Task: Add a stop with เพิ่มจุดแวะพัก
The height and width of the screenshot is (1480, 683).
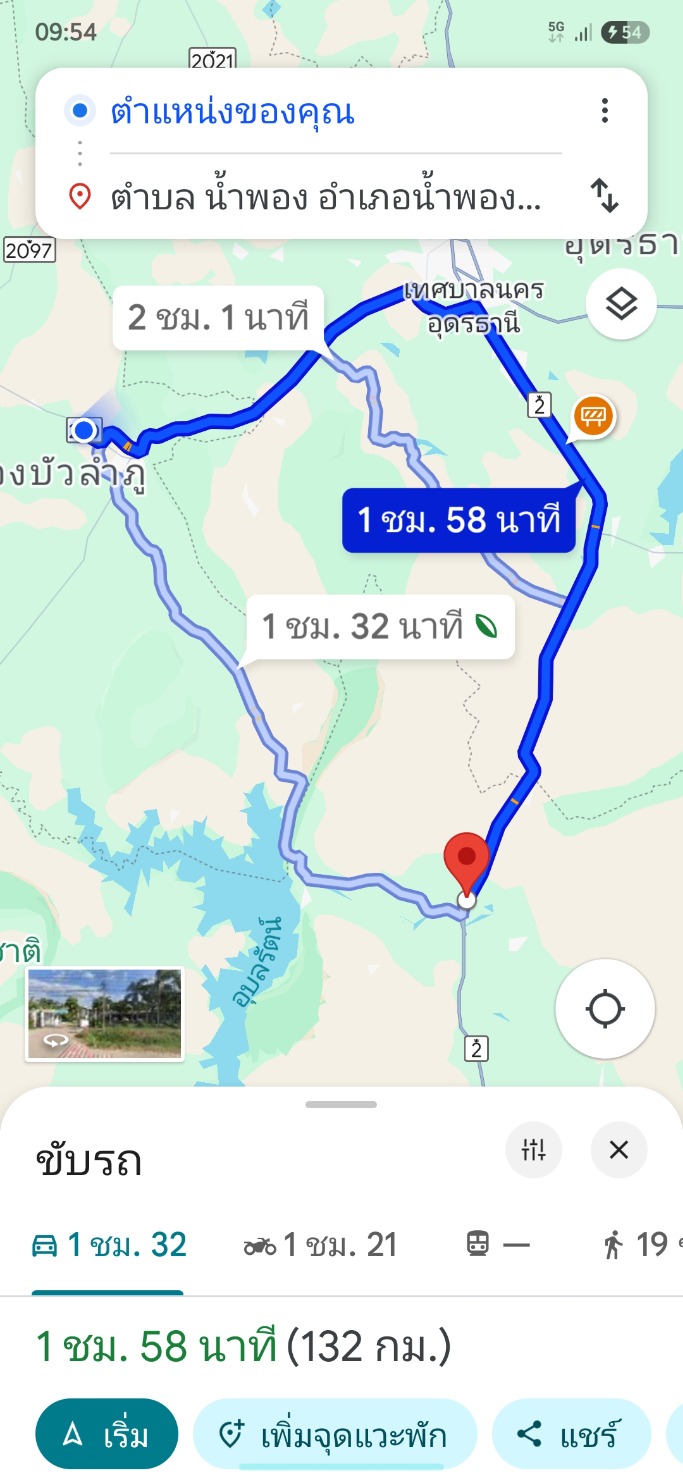Action: click(334, 1436)
